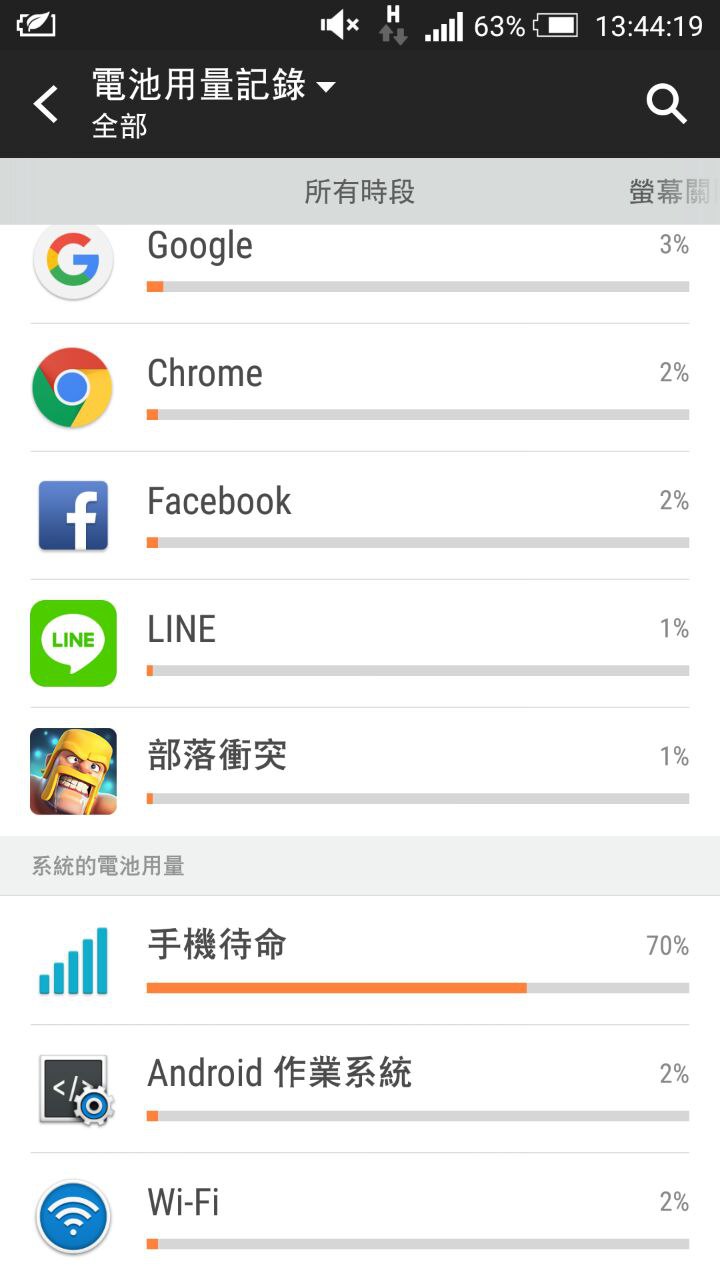View Chrome battery usage details
The width and height of the screenshot is (720, 1280).
(360, 388)
